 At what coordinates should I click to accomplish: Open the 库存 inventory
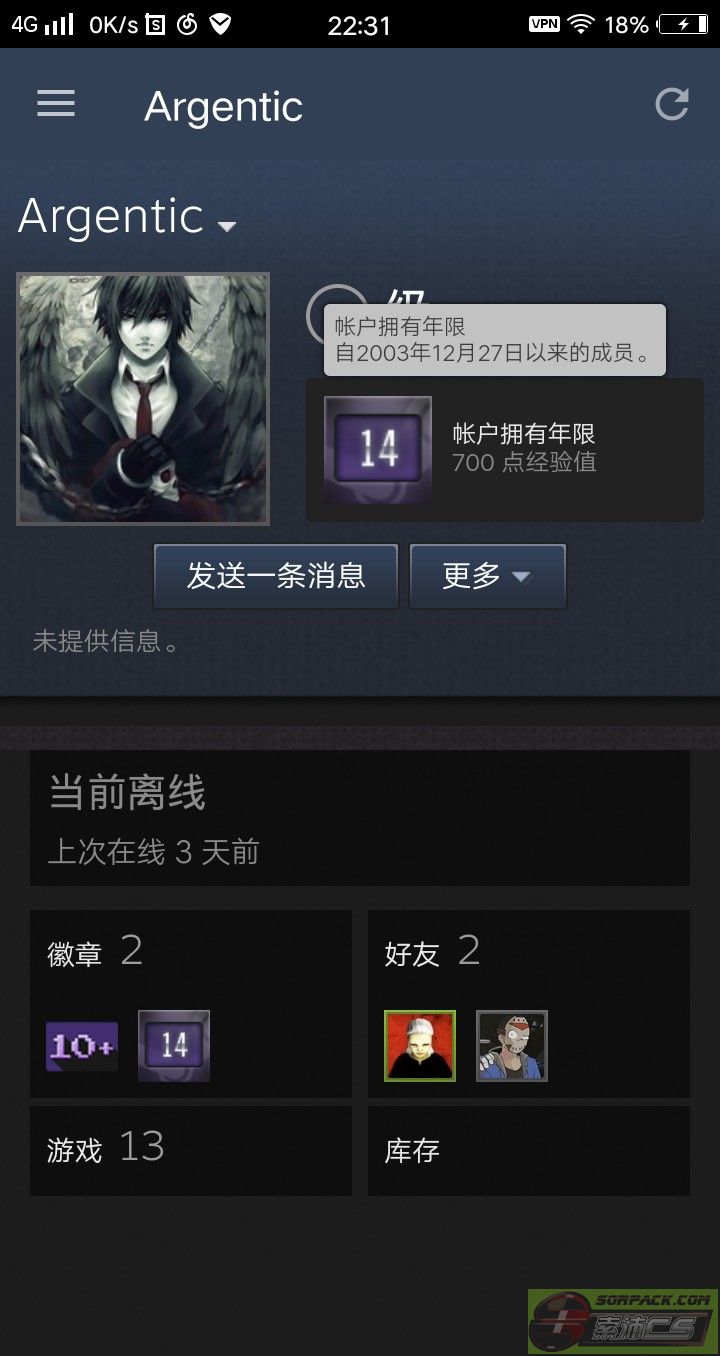(529, 1150)
